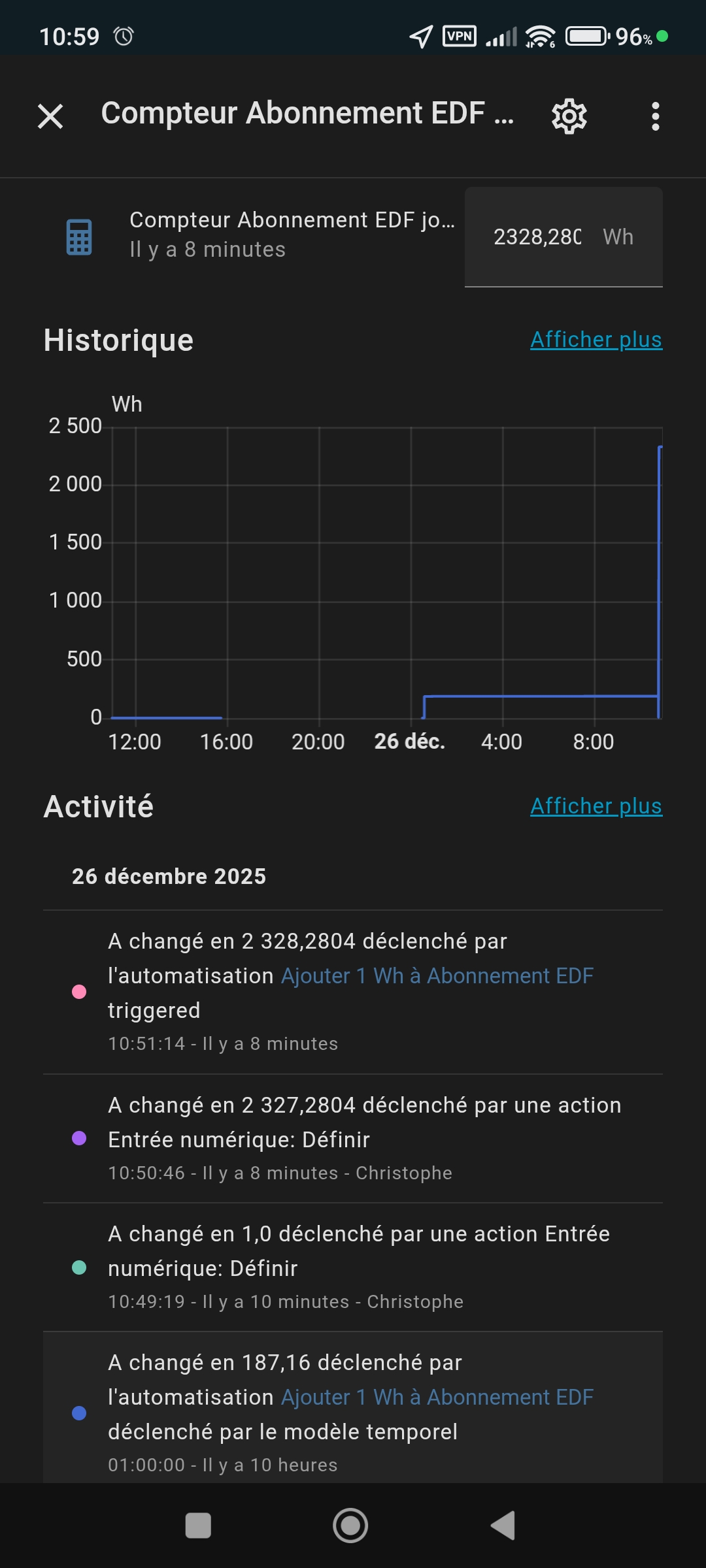This screenshot has width=706, height=1568.
Task: Show more of Activité
Action: pos(596,806)
